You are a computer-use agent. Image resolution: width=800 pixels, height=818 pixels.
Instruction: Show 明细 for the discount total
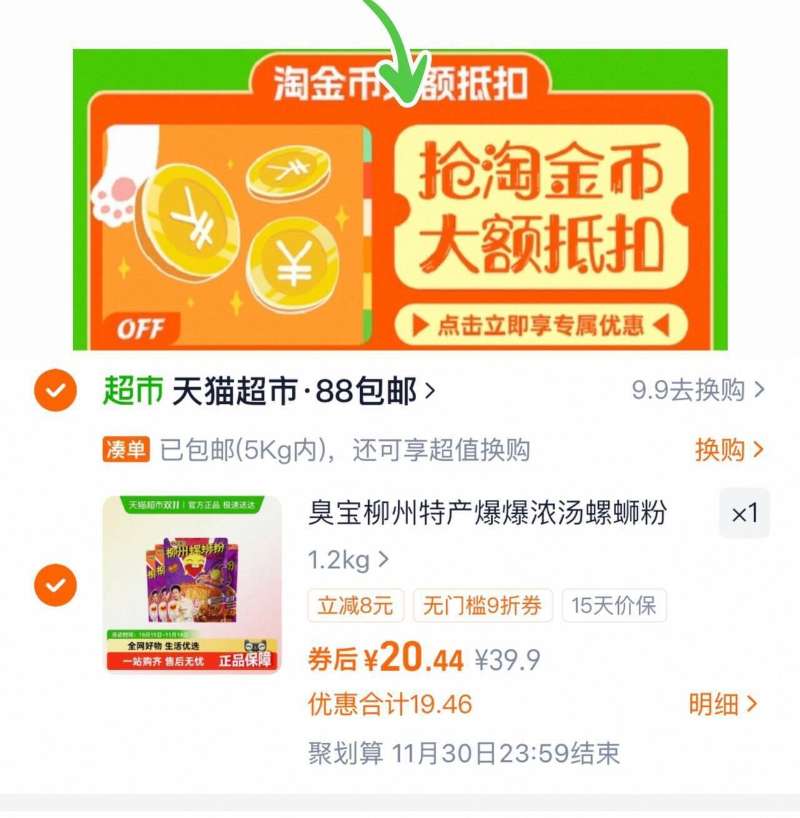(723, 704)
